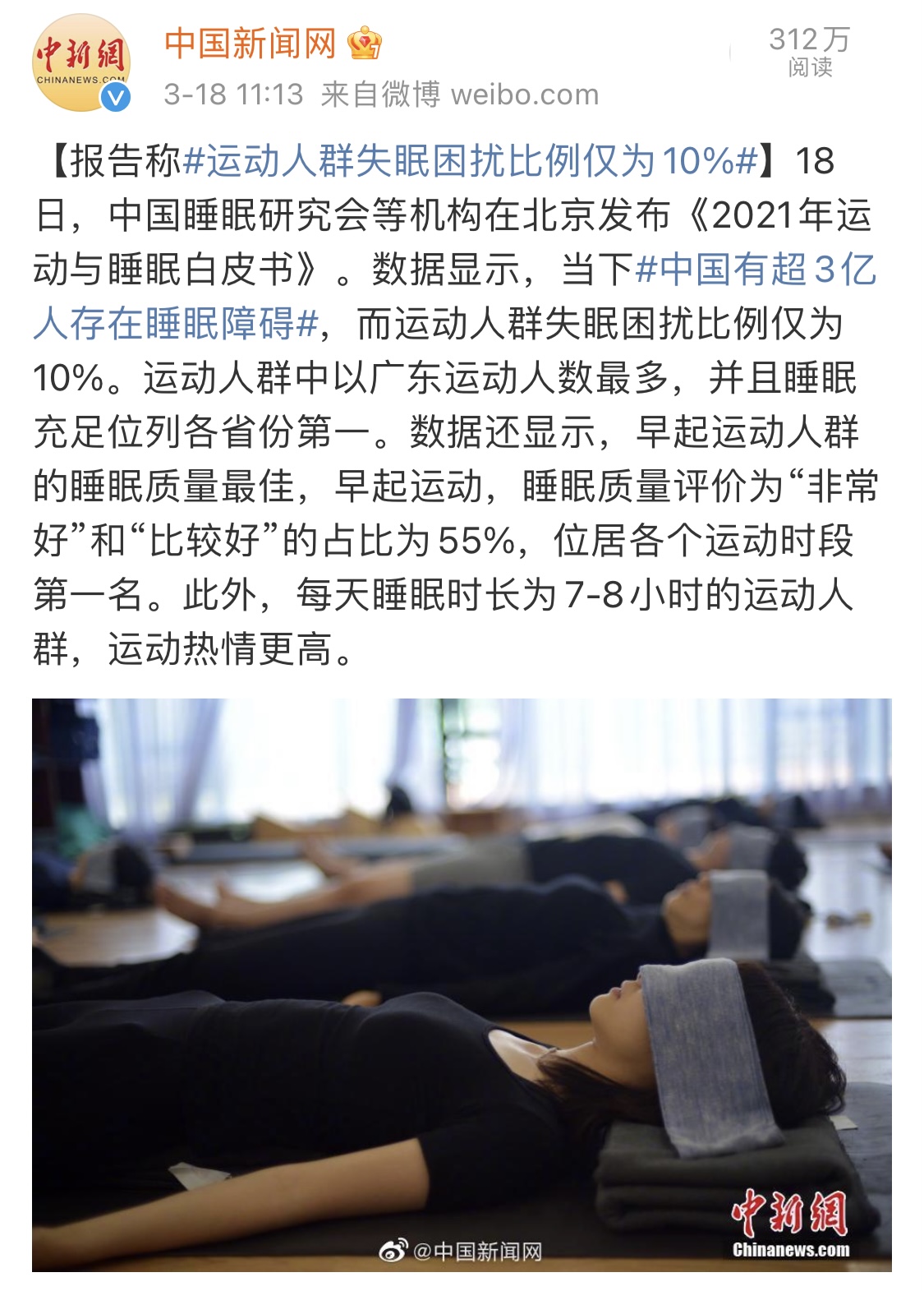The width and height of the screenshot is (924, 1291).
Task: Open the 中国新闻网 profile avatar
Action: (x=80, y=63)
